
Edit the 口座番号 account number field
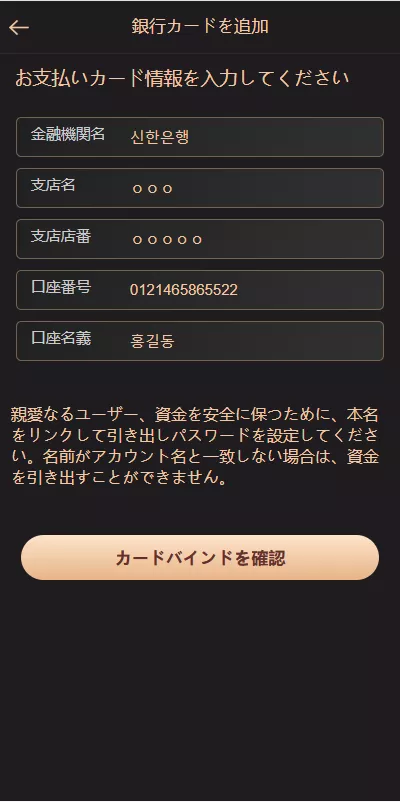pyautogui.click(x=200, y=290)
